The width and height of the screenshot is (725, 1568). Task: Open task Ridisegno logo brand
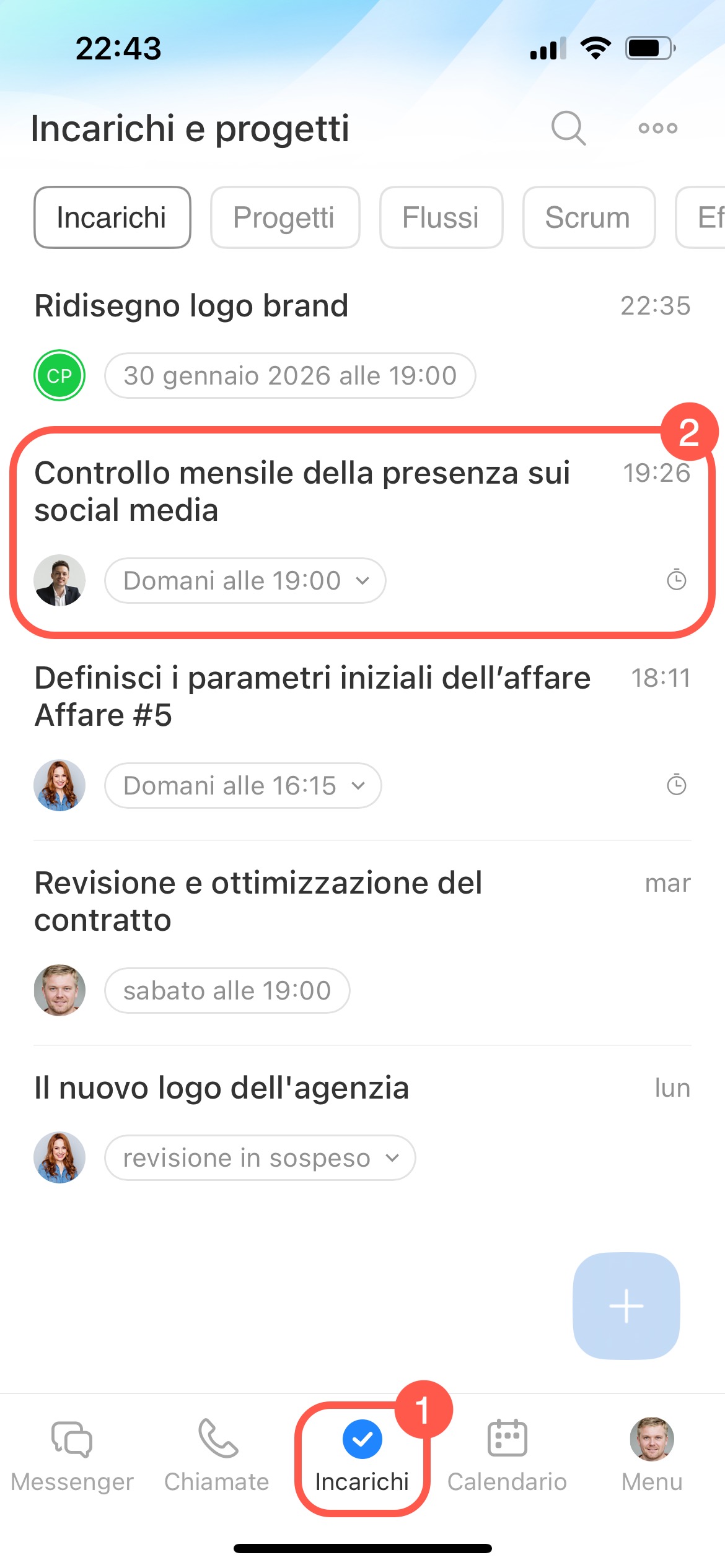[191, 306]
